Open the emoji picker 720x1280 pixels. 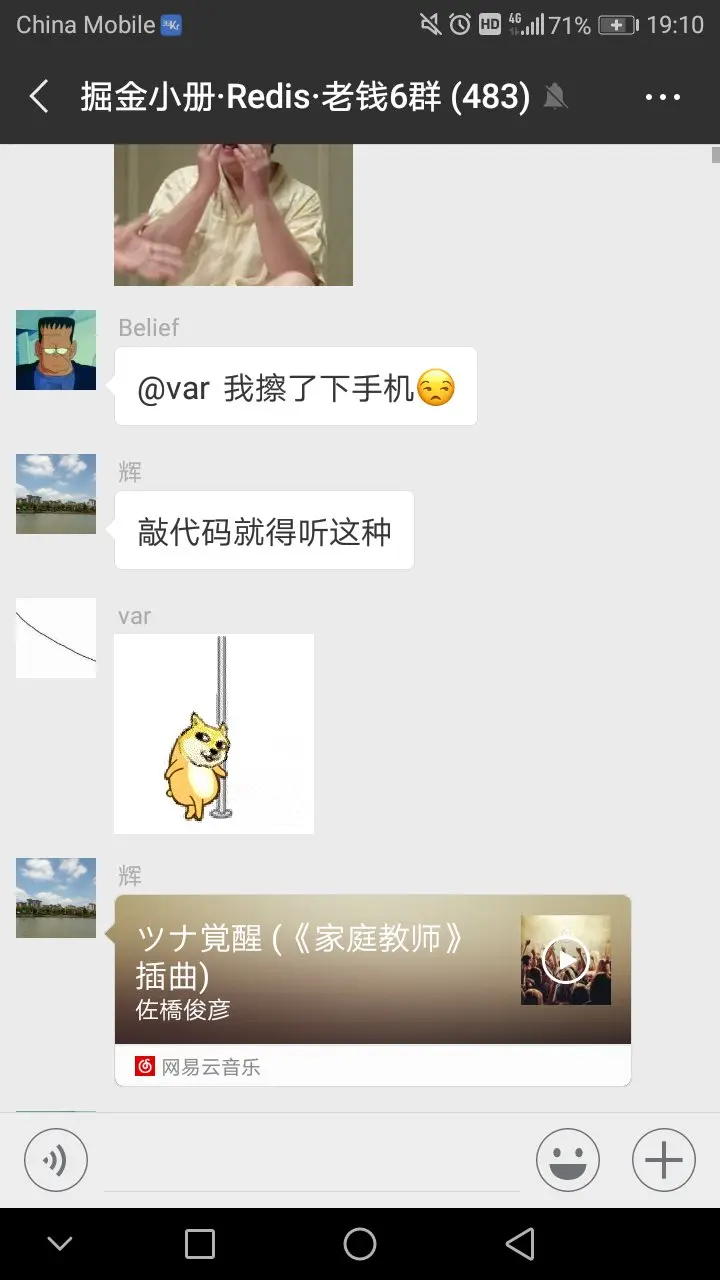point(567,1160)
